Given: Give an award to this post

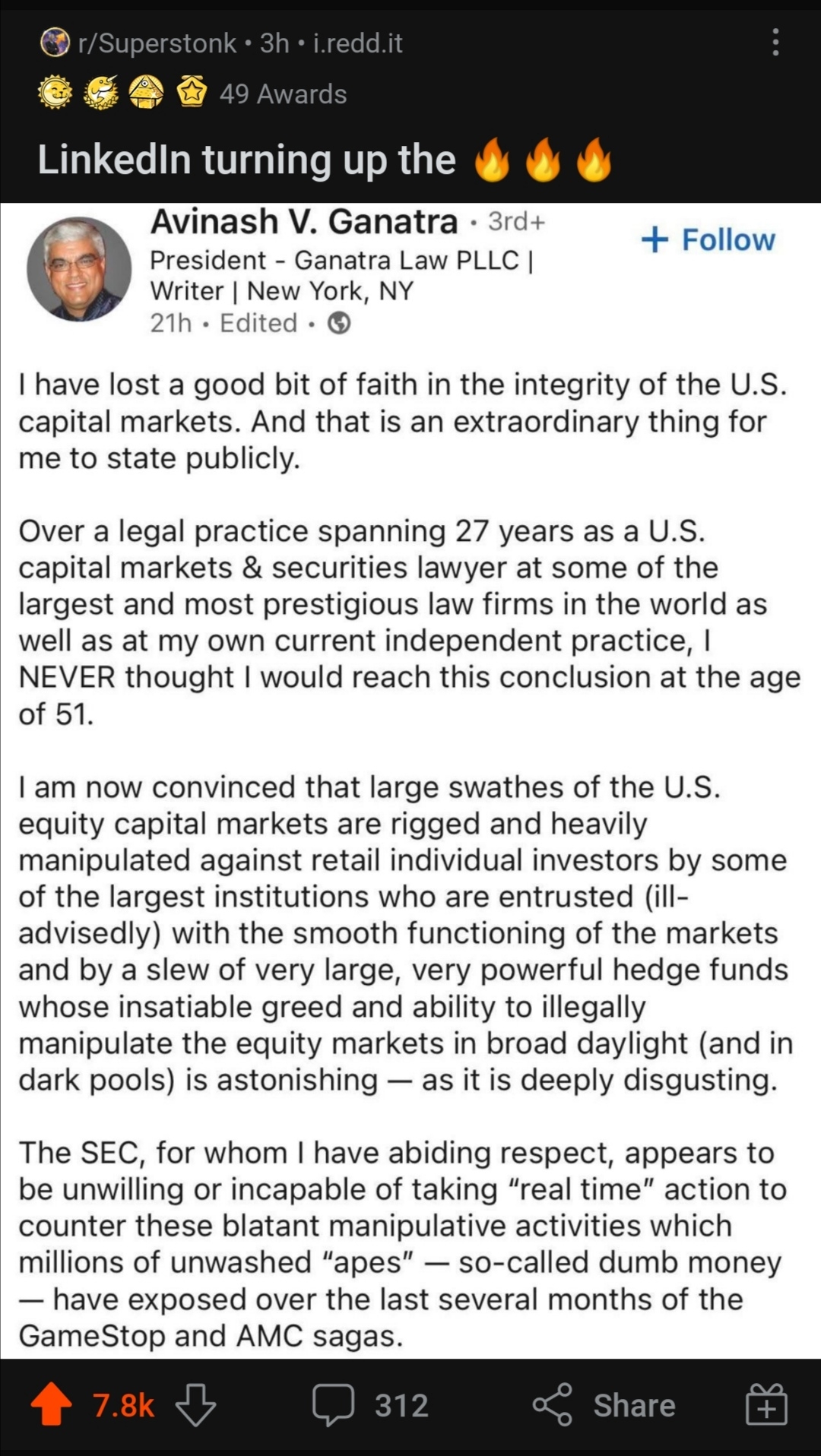Looking at the screenshot, I should click(x=766, y=1404).
